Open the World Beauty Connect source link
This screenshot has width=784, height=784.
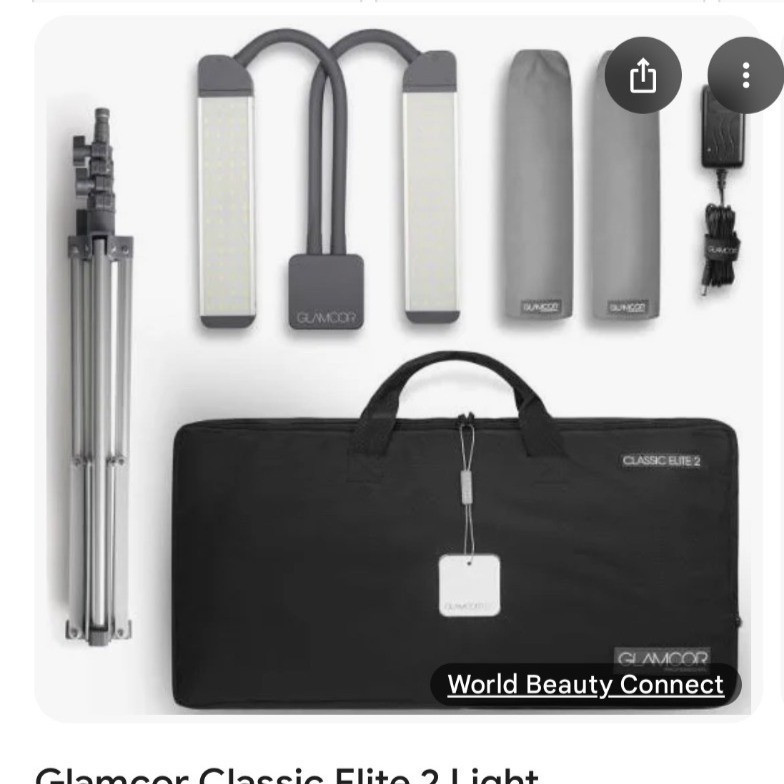585,685
